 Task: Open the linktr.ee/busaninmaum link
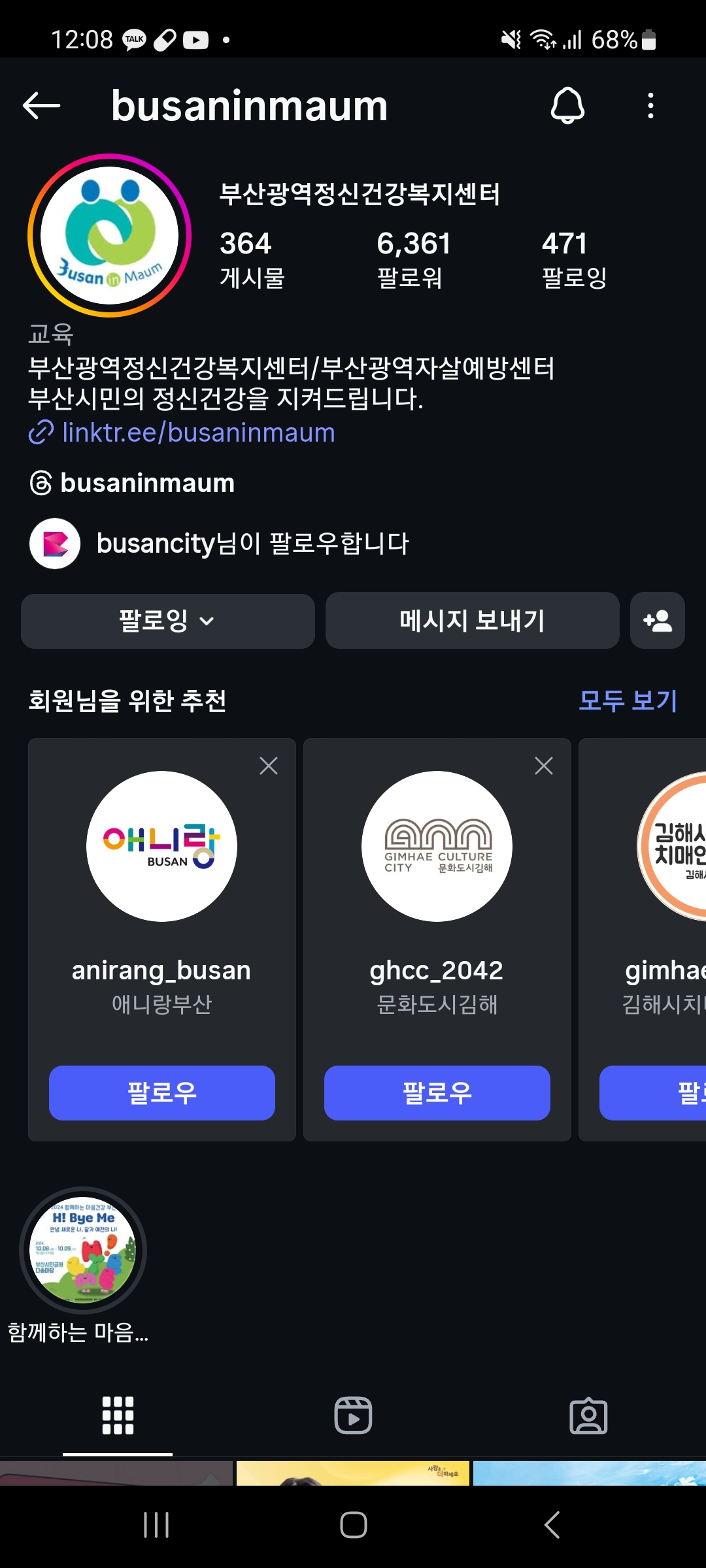(198, 433)
